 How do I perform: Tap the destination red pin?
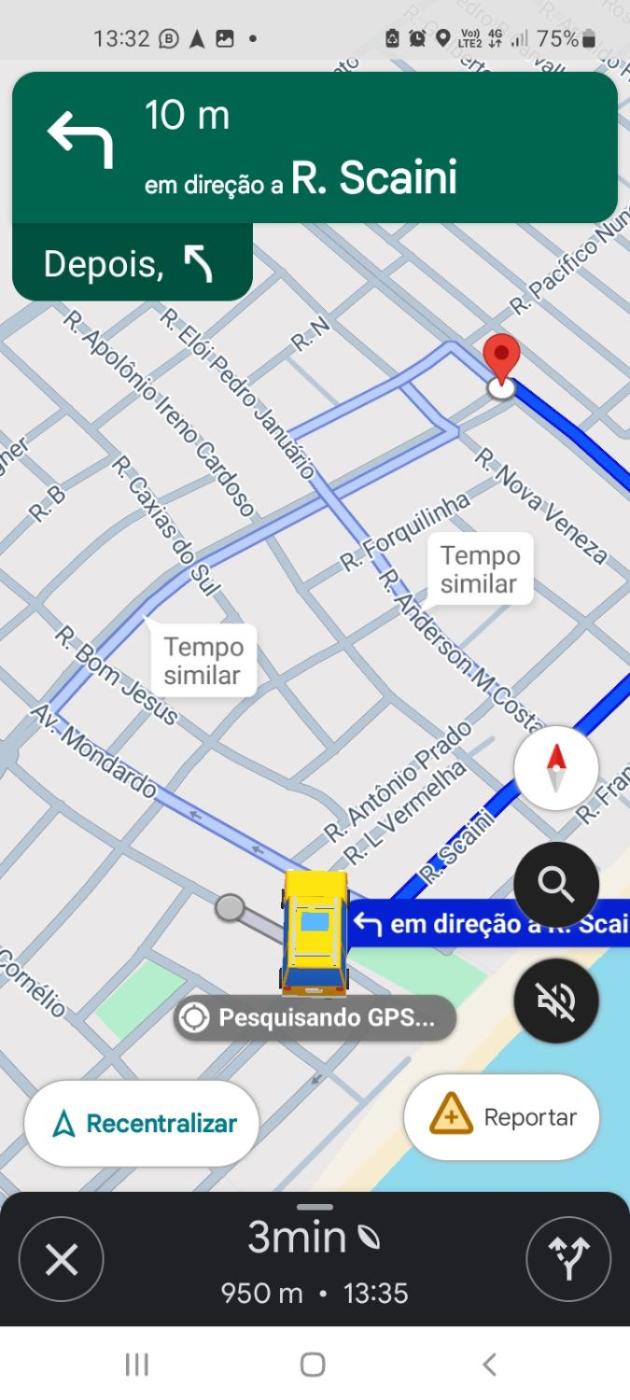(x=501, y=360)
